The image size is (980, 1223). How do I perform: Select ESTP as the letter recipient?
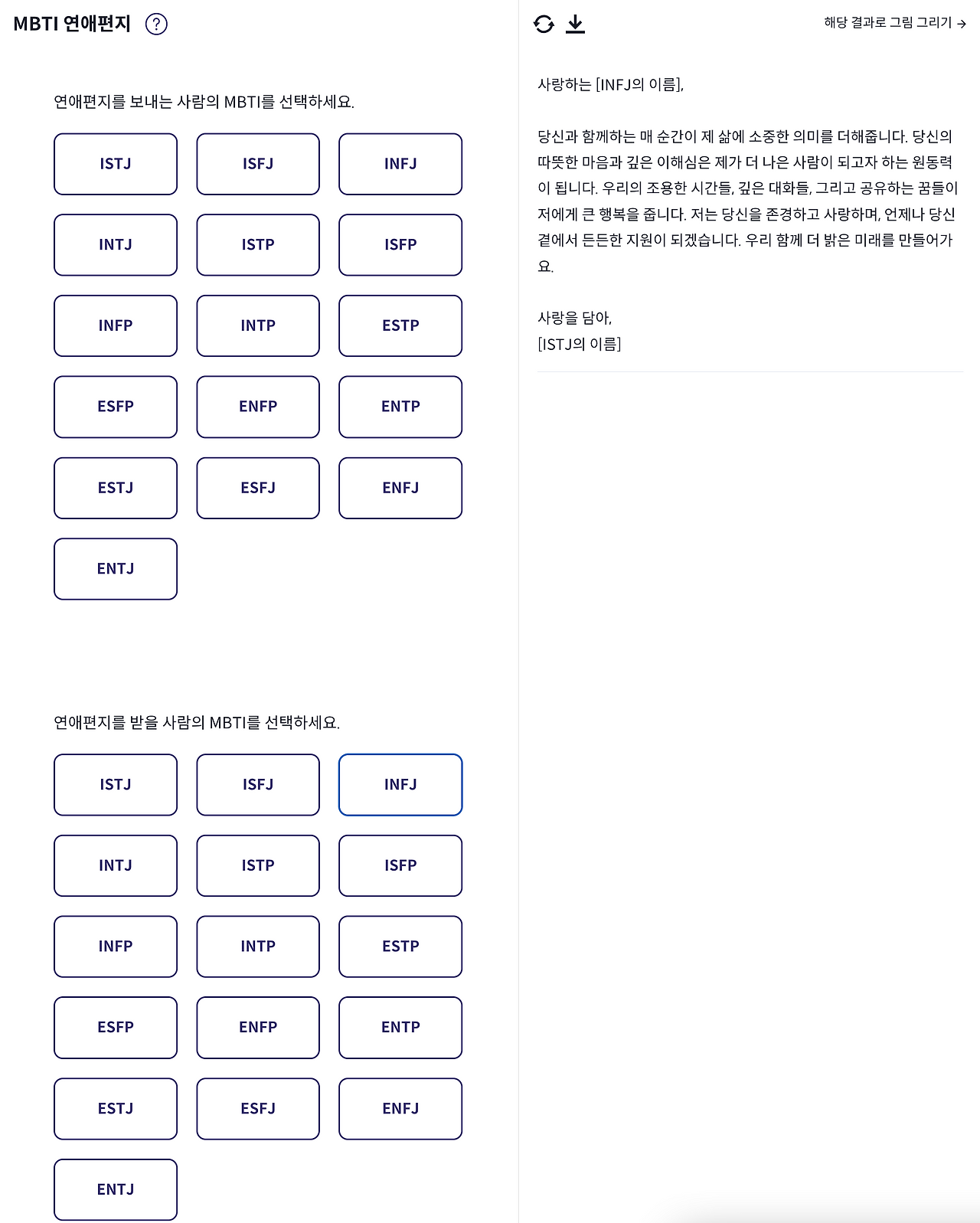pyautogui.click(x=400, y=947)
